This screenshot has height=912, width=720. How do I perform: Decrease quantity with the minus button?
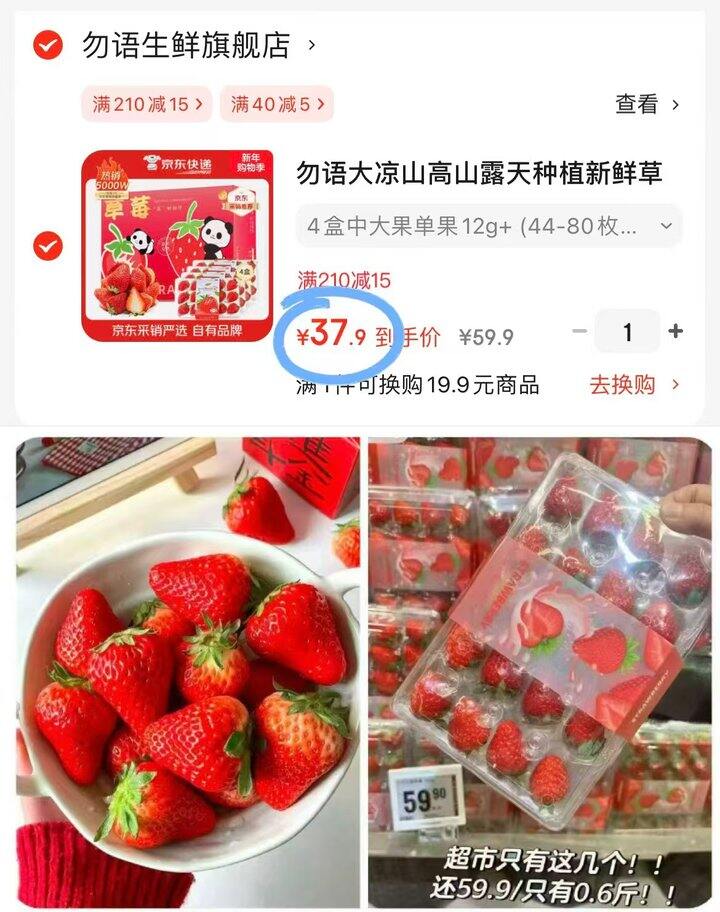pyautogui.click(x=576, y=331)
